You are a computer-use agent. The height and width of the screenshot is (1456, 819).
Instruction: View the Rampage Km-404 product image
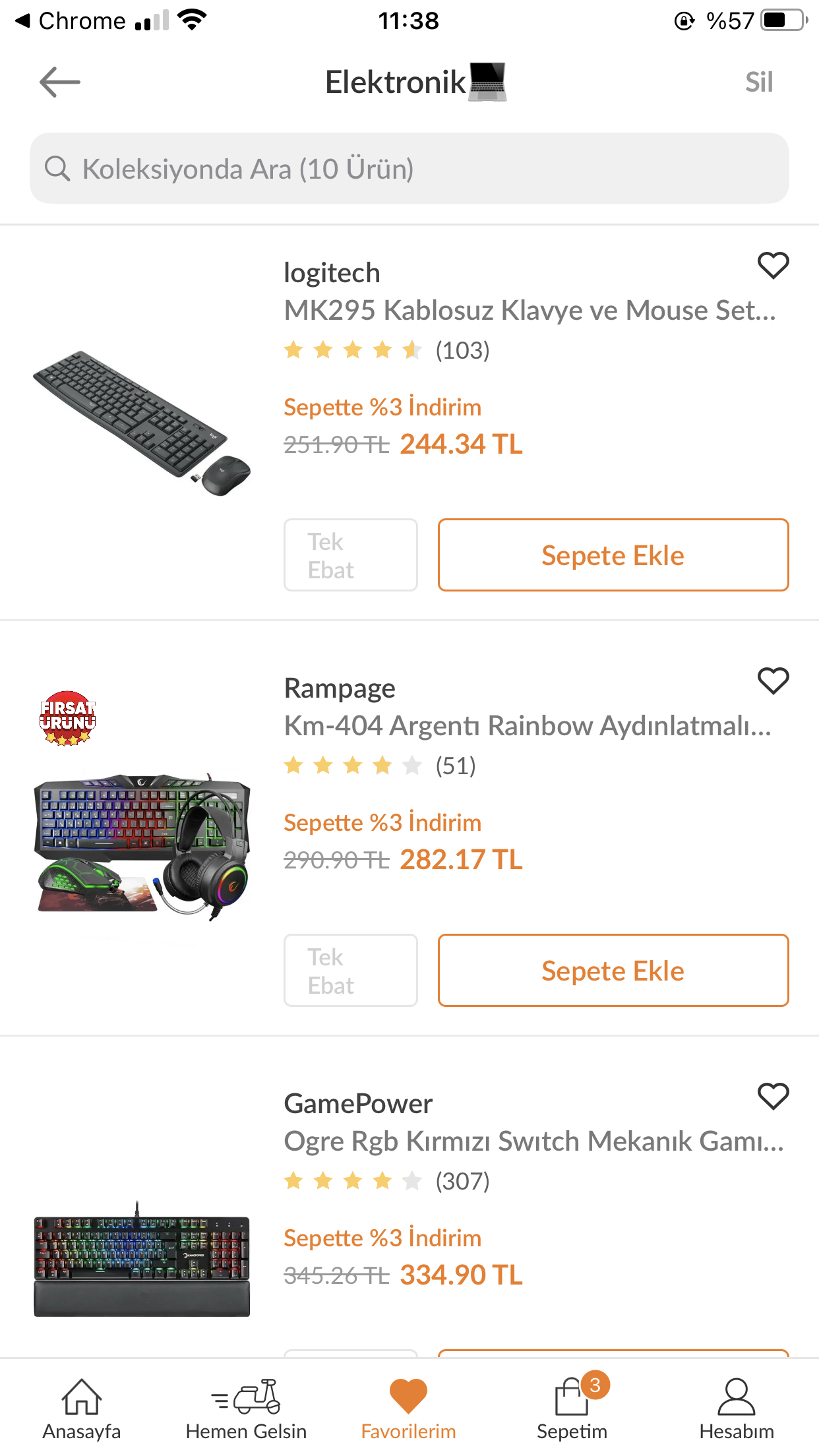(142, 844)
